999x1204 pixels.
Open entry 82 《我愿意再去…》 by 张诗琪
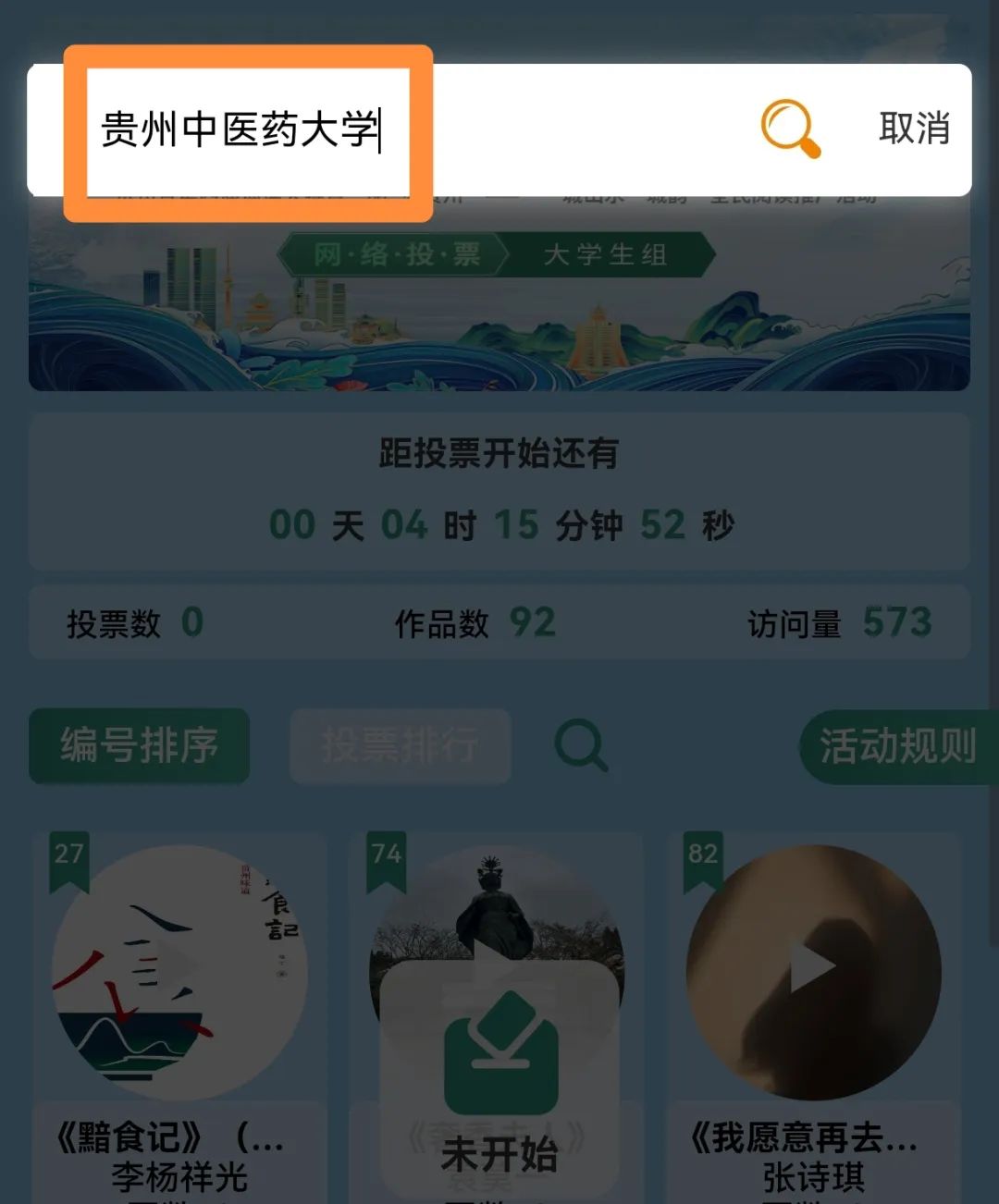pyautogui.click(x=813, y=973)
